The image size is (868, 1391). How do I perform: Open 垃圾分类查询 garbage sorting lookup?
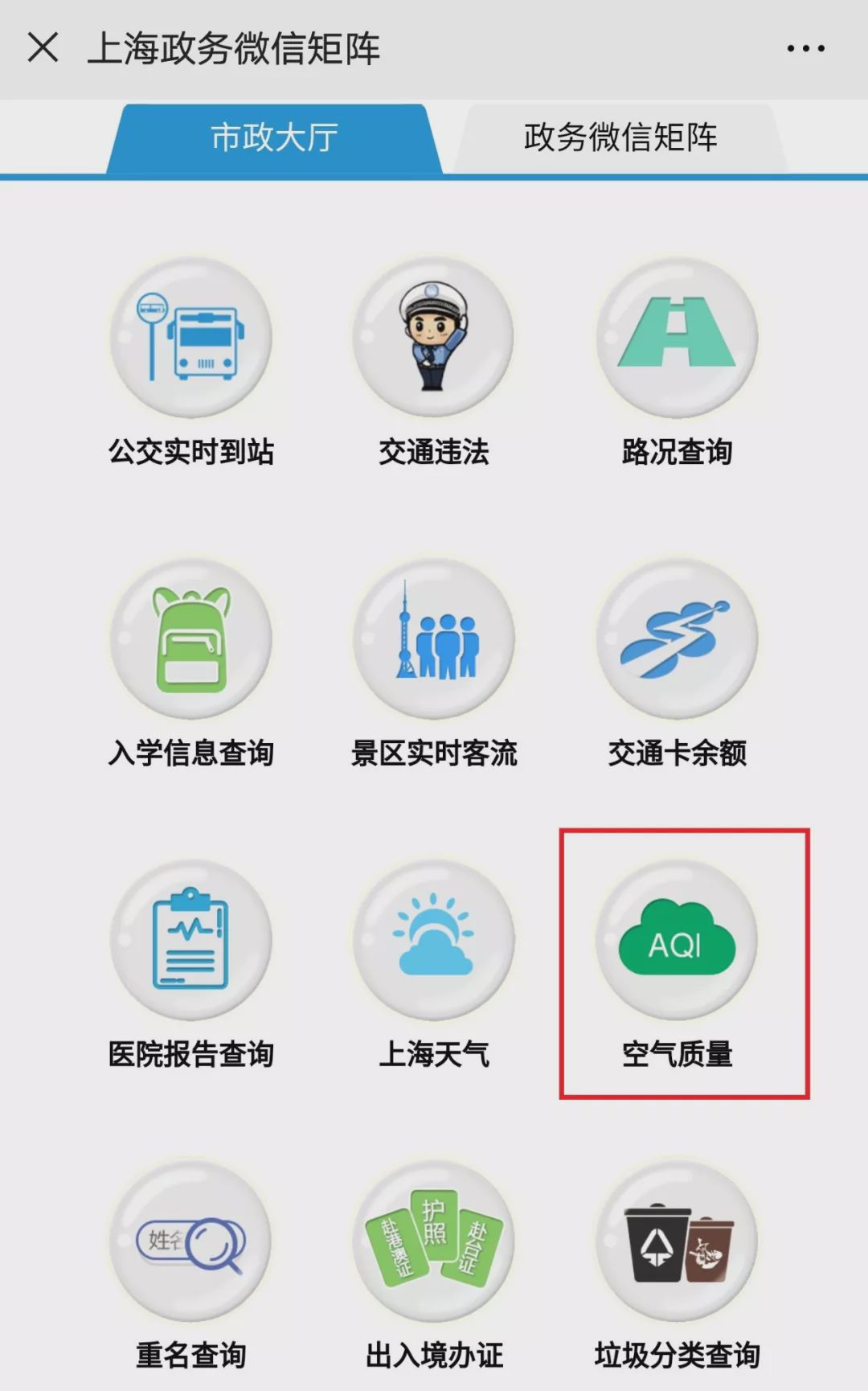pos(677,1266)
